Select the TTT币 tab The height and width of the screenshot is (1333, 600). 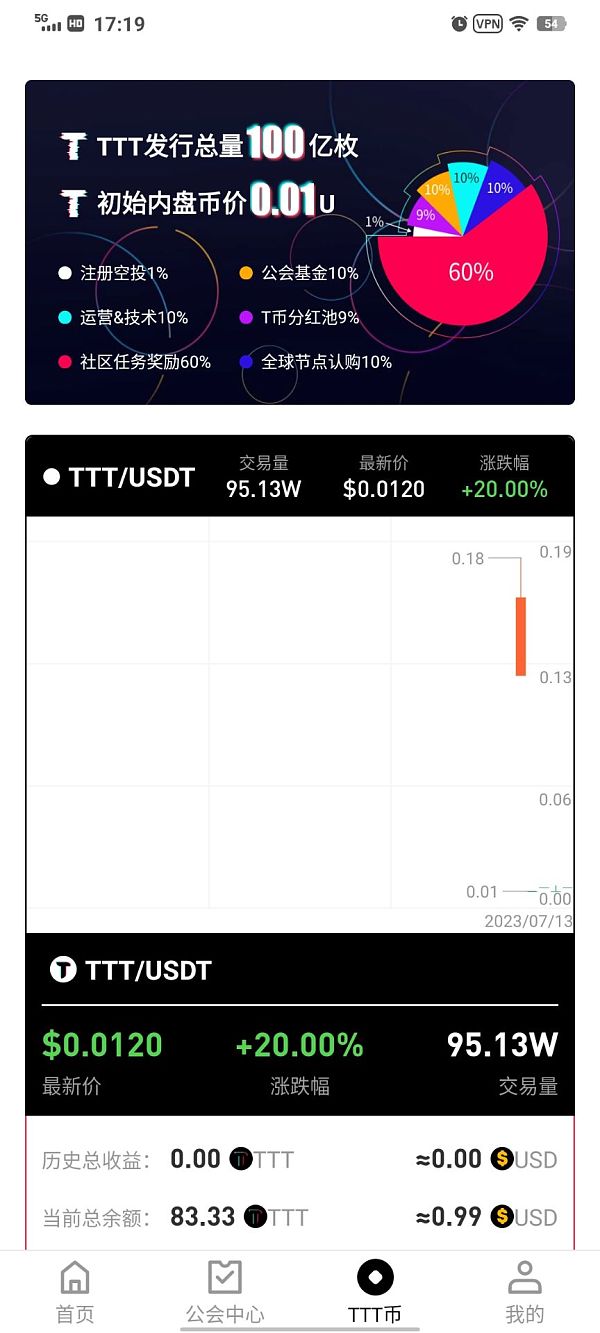[375, 1291]
